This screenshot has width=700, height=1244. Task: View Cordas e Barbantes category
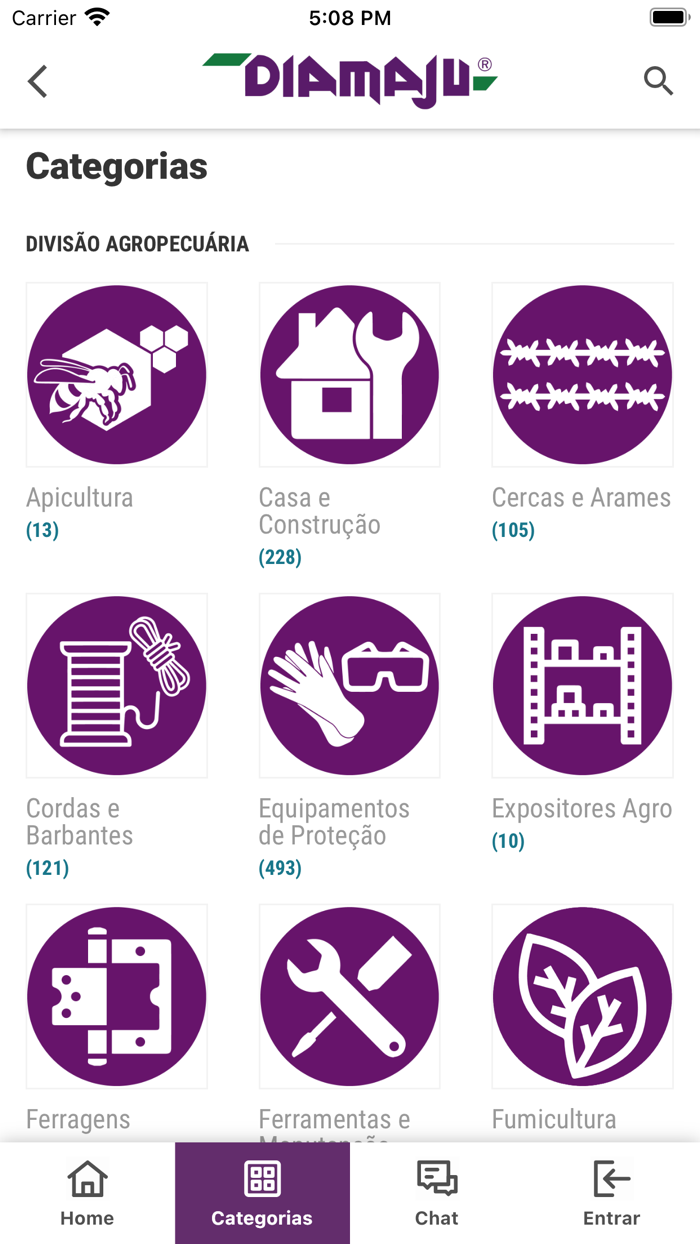pos(117,686)
